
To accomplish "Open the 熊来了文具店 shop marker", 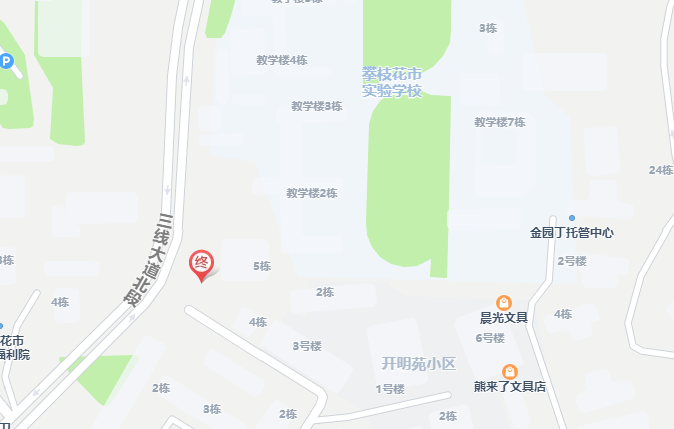I will click(510, 371).
